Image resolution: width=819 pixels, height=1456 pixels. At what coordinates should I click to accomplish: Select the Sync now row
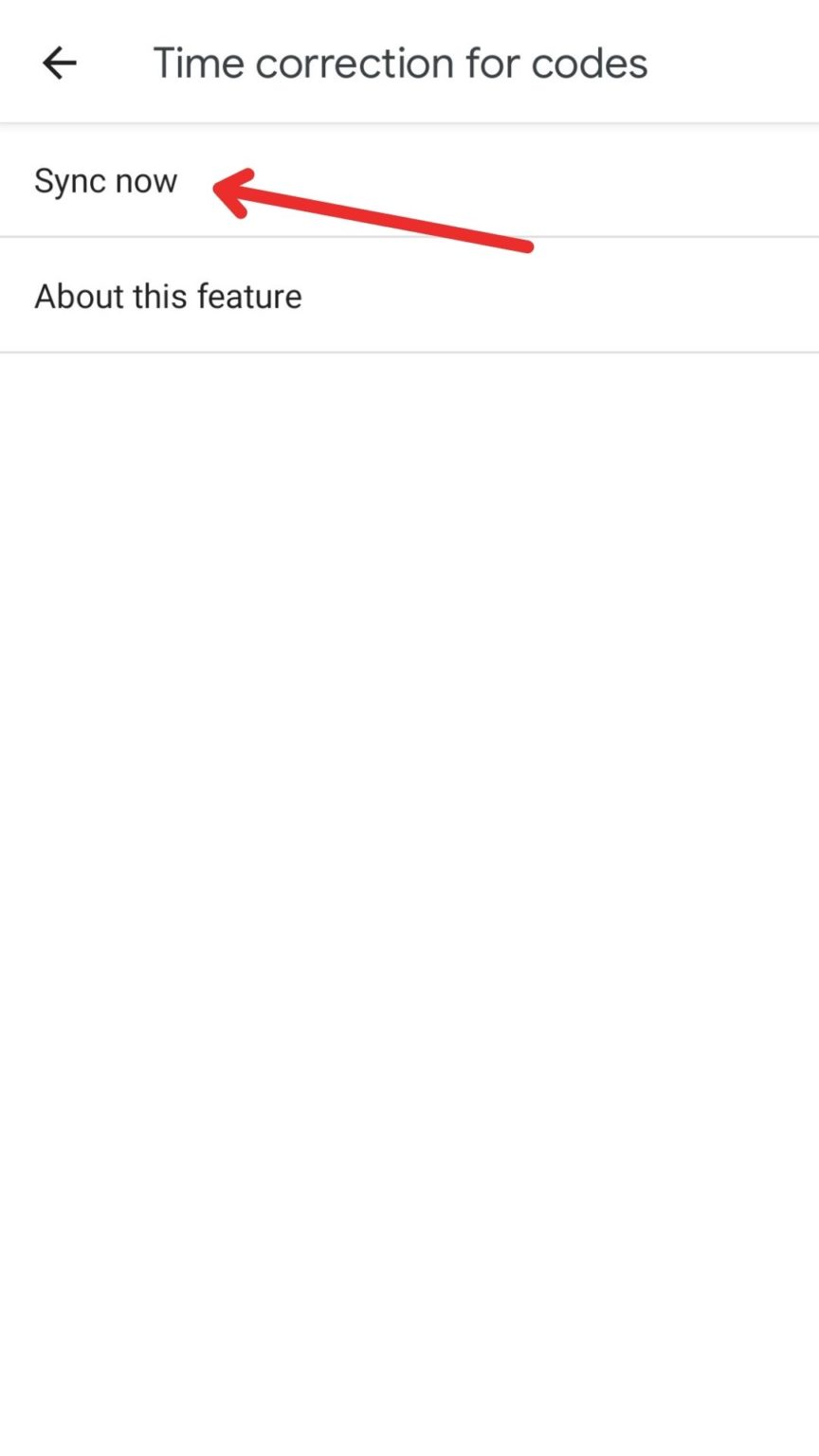point(409,180)
